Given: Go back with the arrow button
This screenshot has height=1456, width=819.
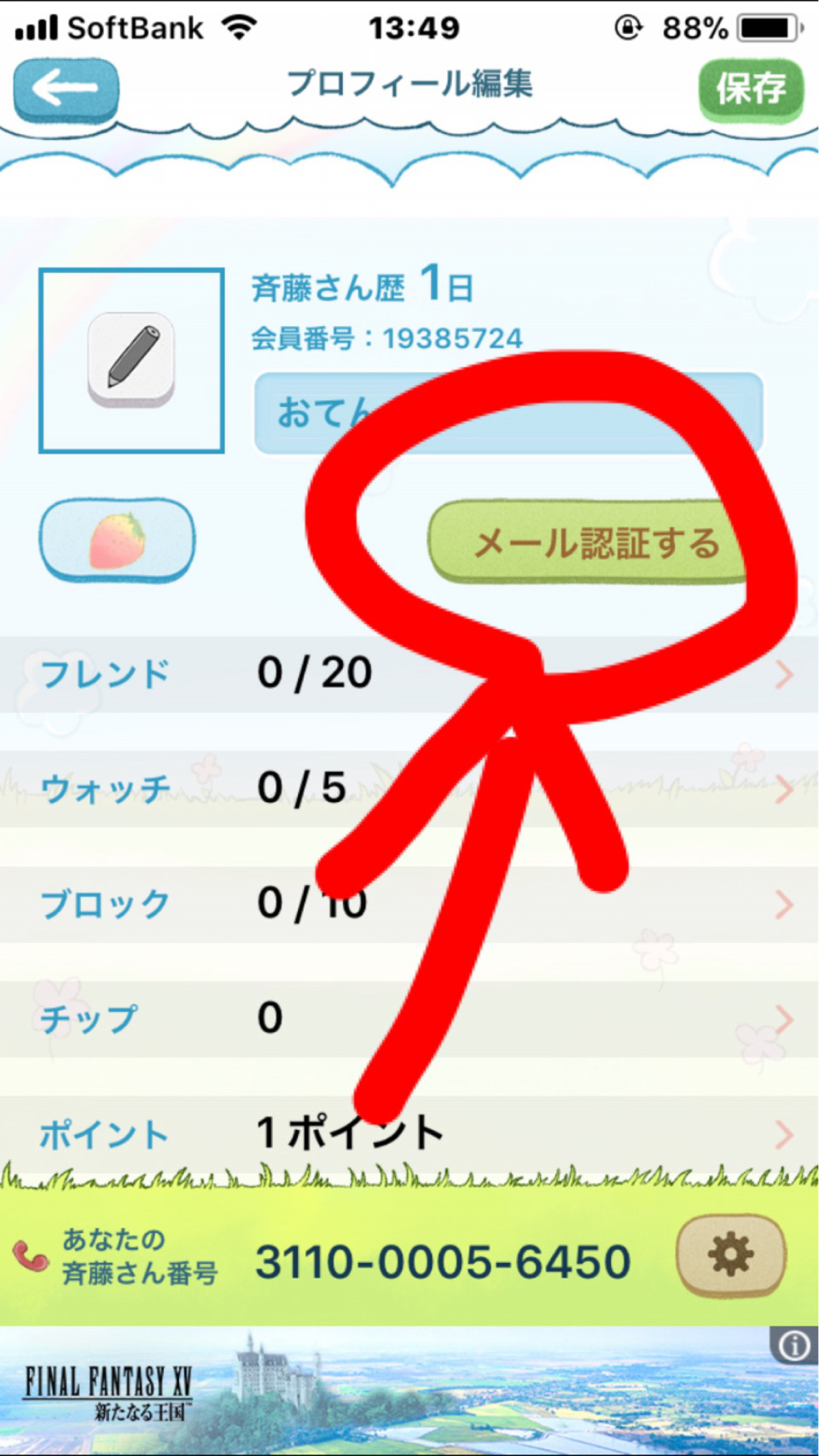Looking at the screenshot, I should [x=66, y=90].
